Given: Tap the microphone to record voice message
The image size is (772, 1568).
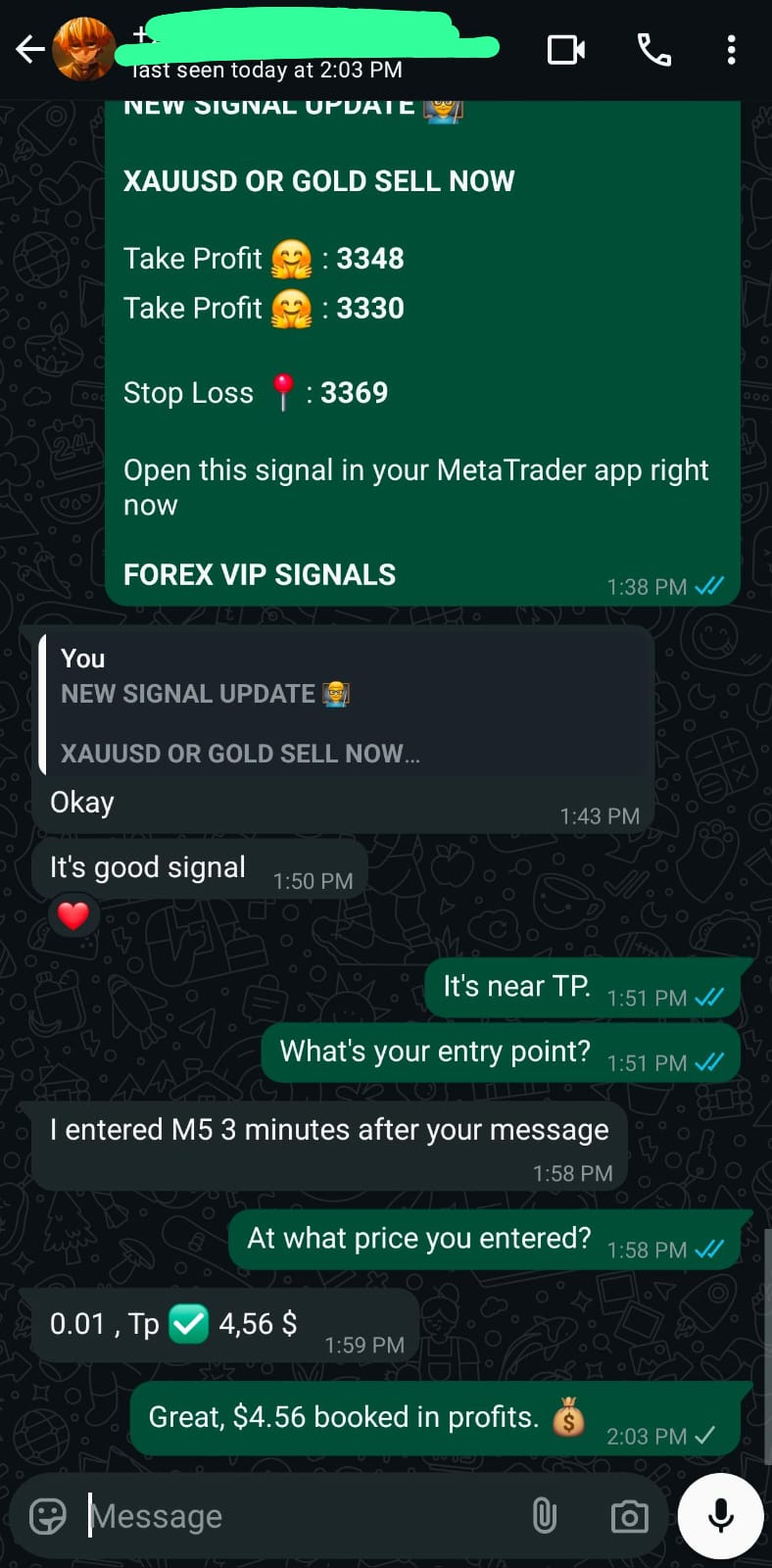Looking at the screenshot, I should [x=721, y=1516].
